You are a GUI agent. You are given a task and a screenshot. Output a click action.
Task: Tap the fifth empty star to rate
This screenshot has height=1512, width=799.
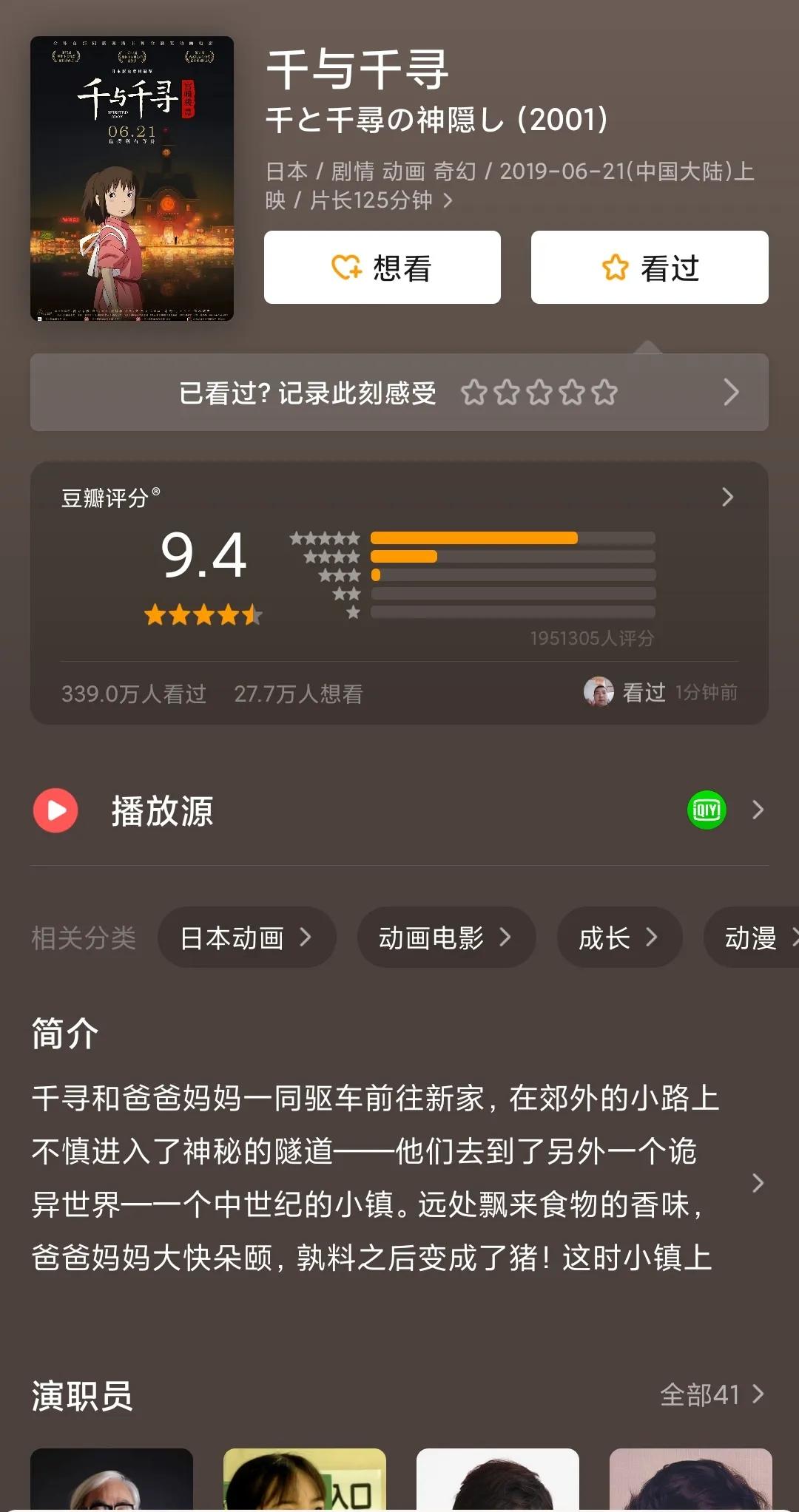604,393
